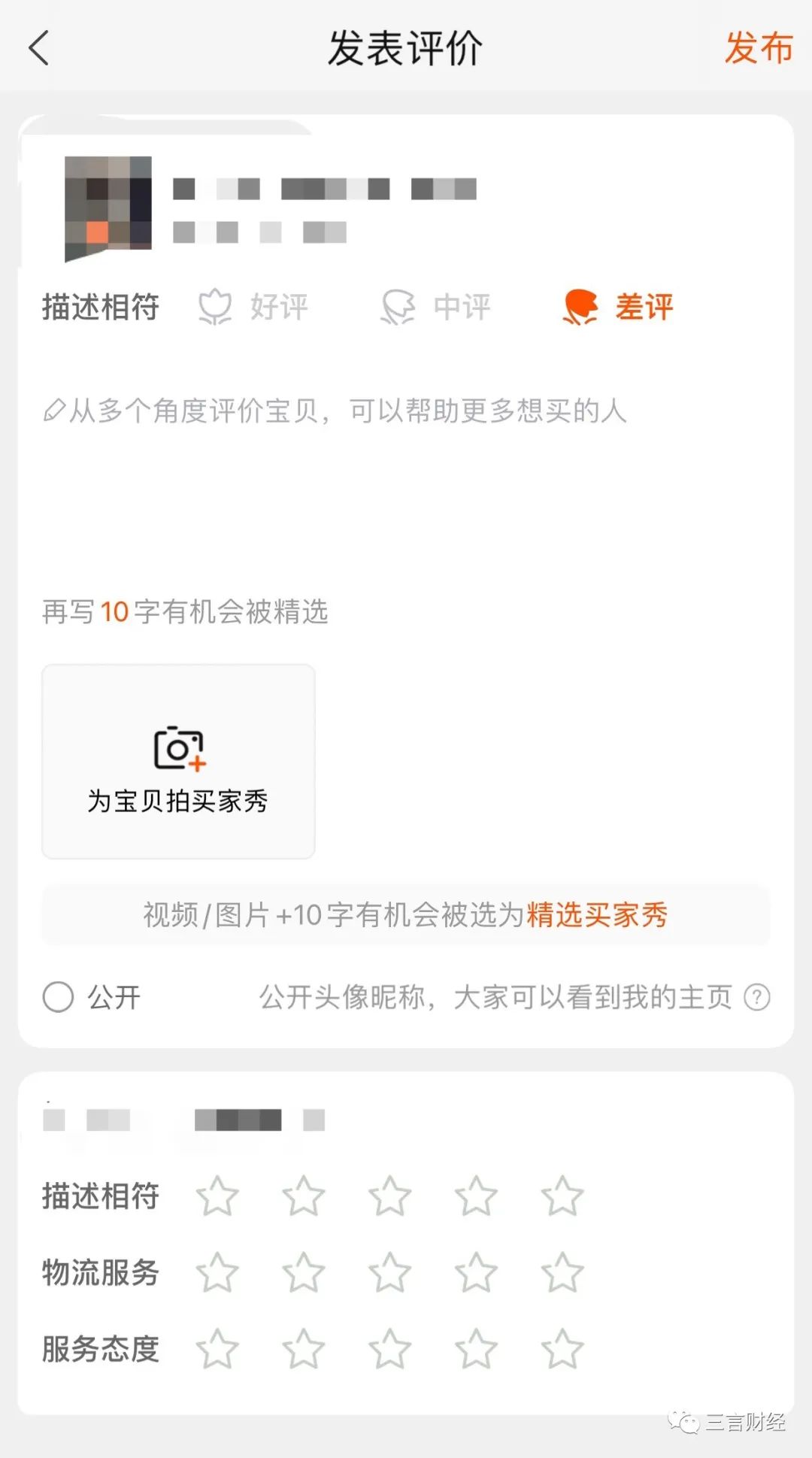Rate 服务态度 four stars

pyautogui.click(x=476, y=1348)
